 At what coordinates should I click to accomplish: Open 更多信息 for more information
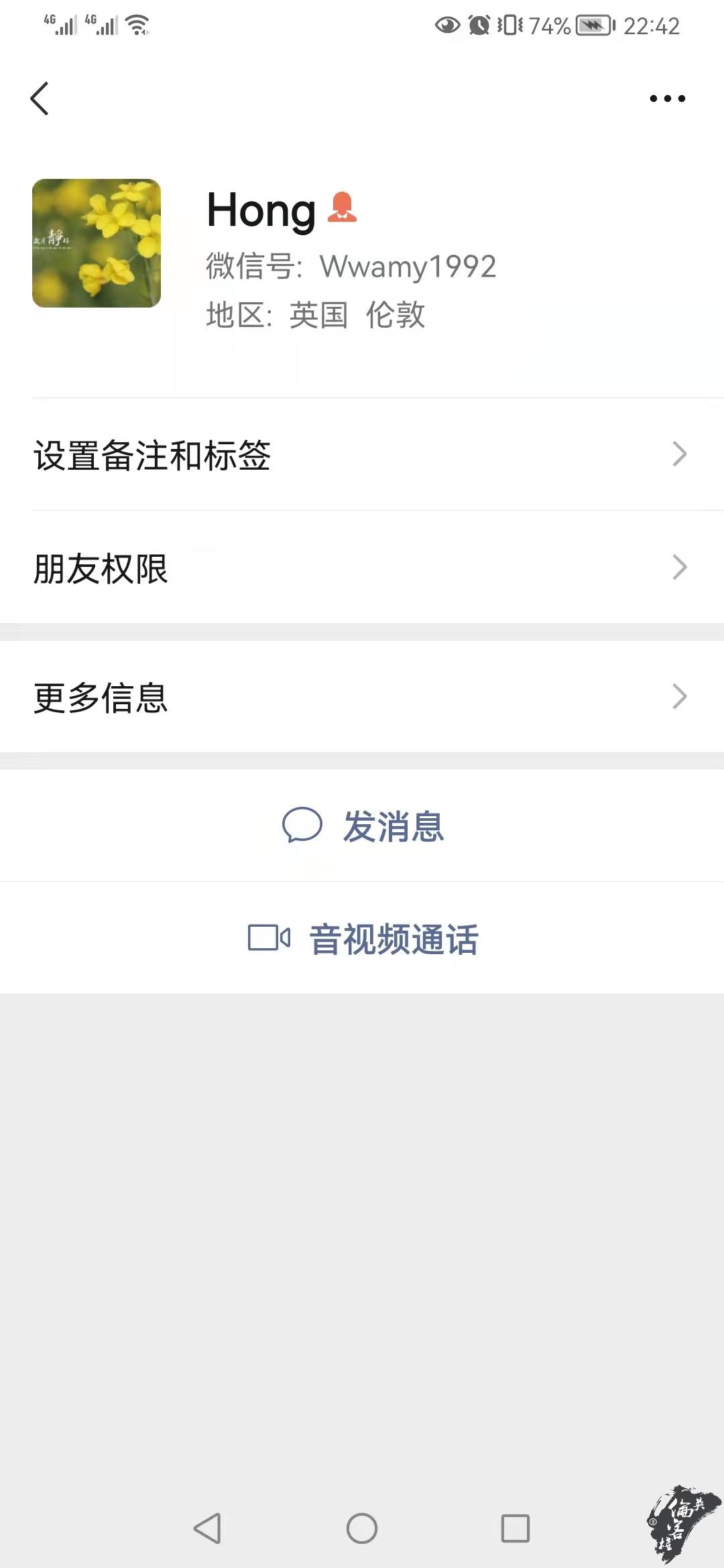(362, 697)
